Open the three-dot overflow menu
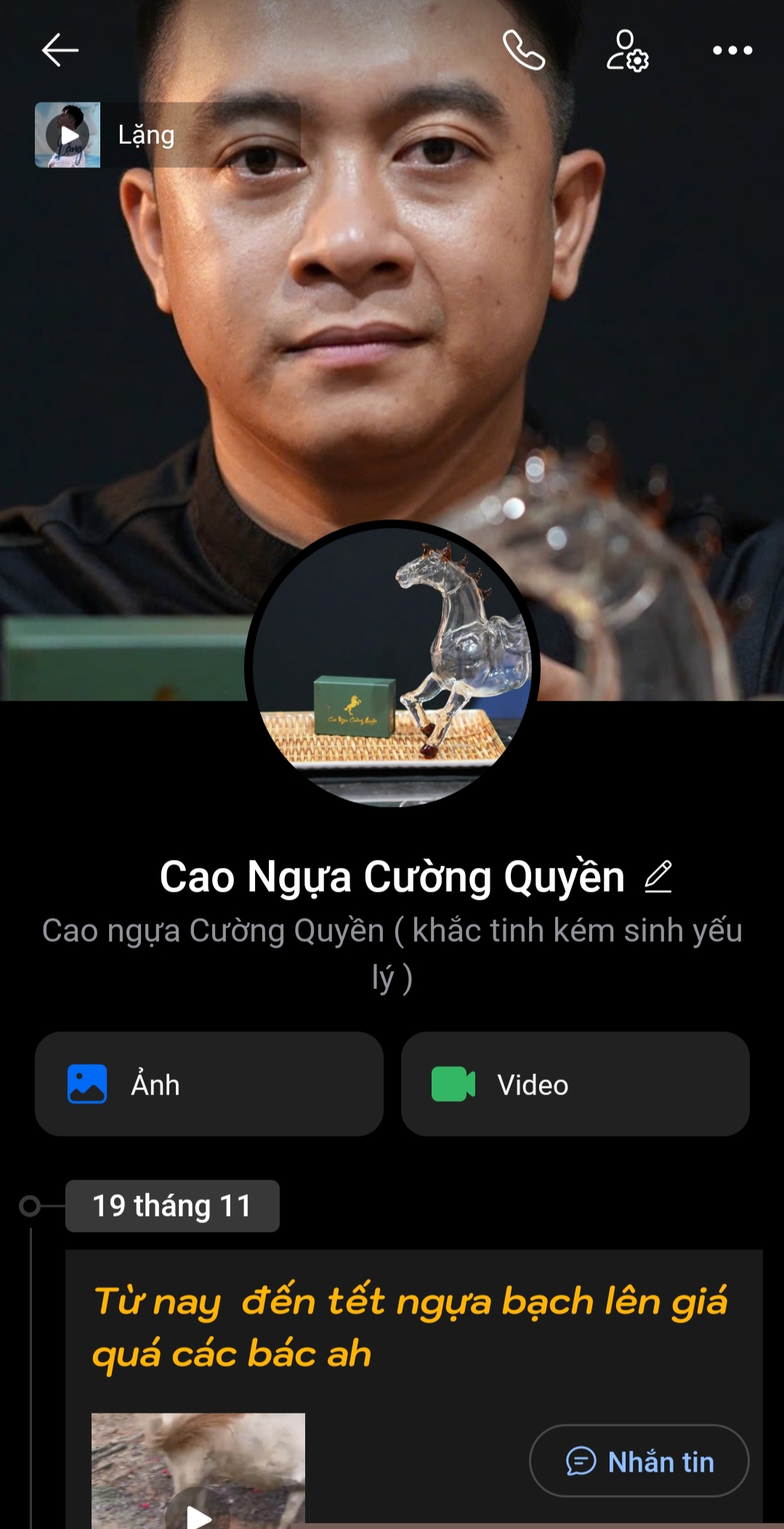The width and height of the screenshot is (784, 1529). (732, 50)
